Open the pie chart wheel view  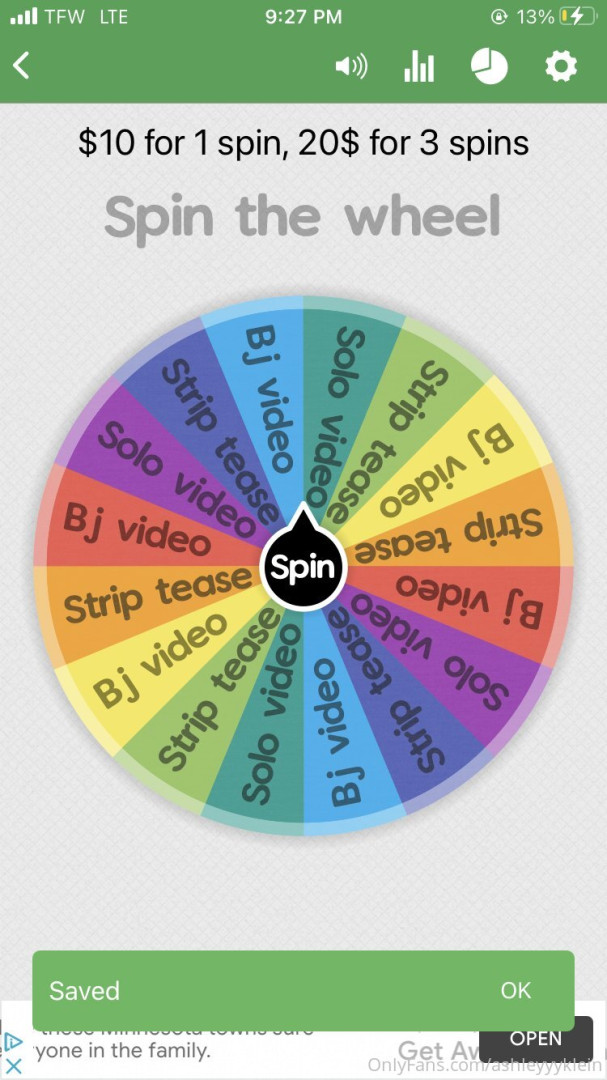pos(489,67)
